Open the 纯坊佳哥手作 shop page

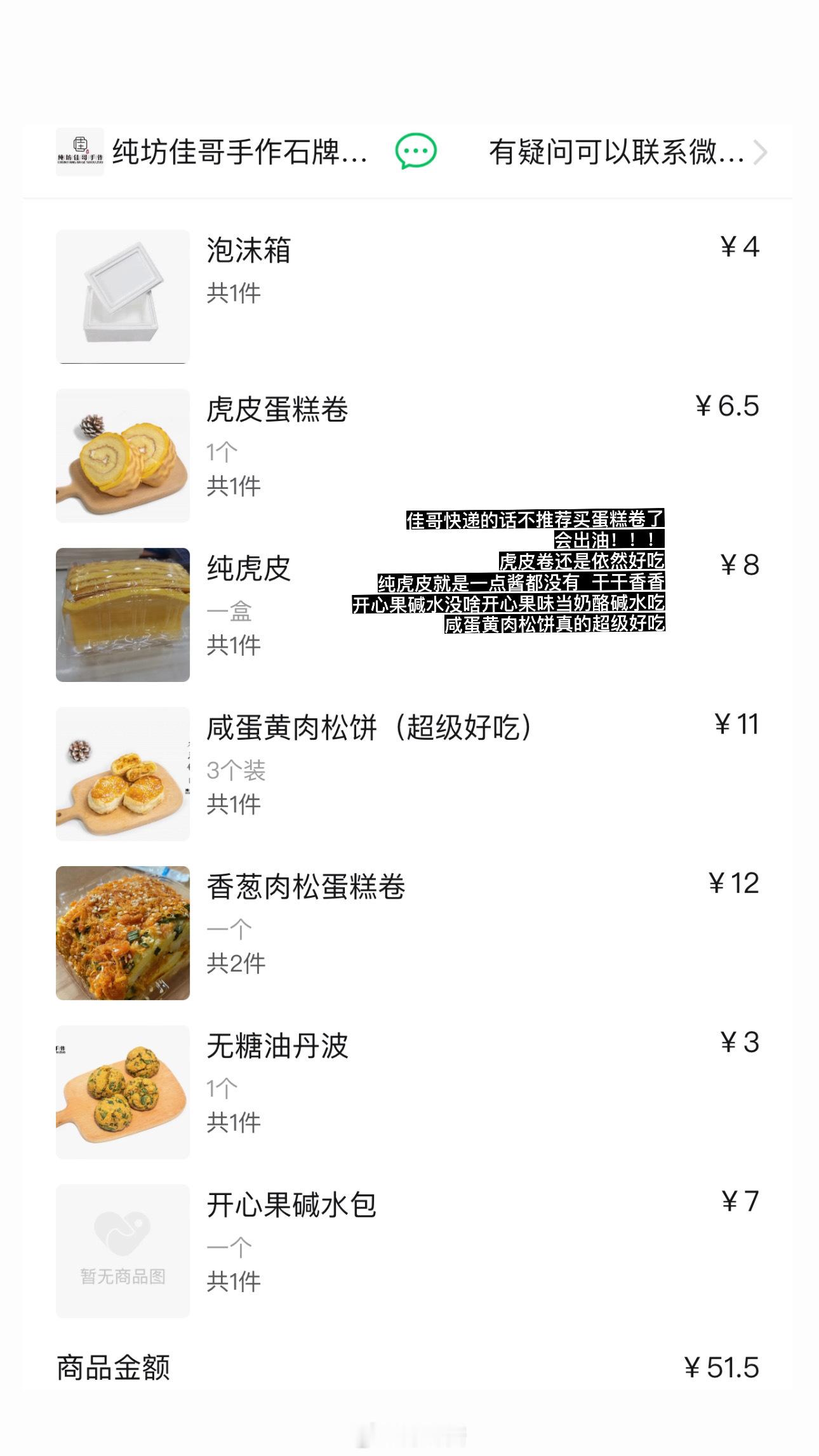(239, 152)
